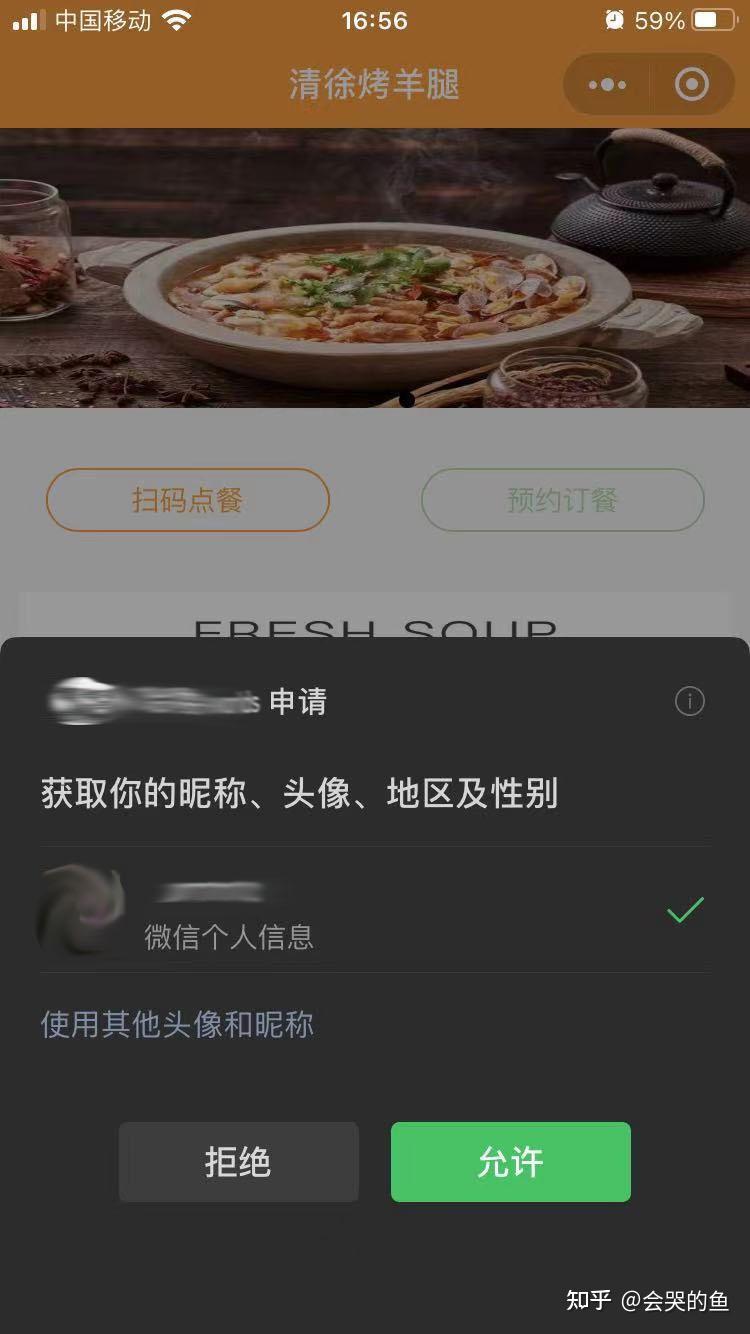Select the 微信个人信息 profile row
The height and width of the screenshot is (1334, 750).
click(x=375, y=910)
